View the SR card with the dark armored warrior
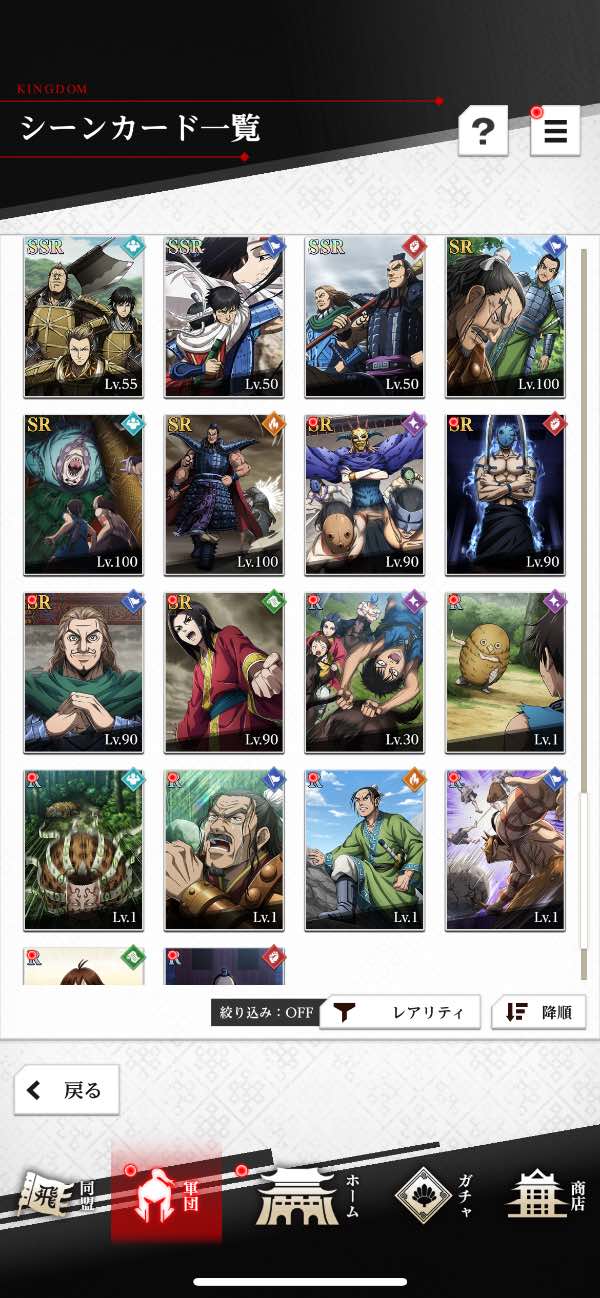 point(225,495)
